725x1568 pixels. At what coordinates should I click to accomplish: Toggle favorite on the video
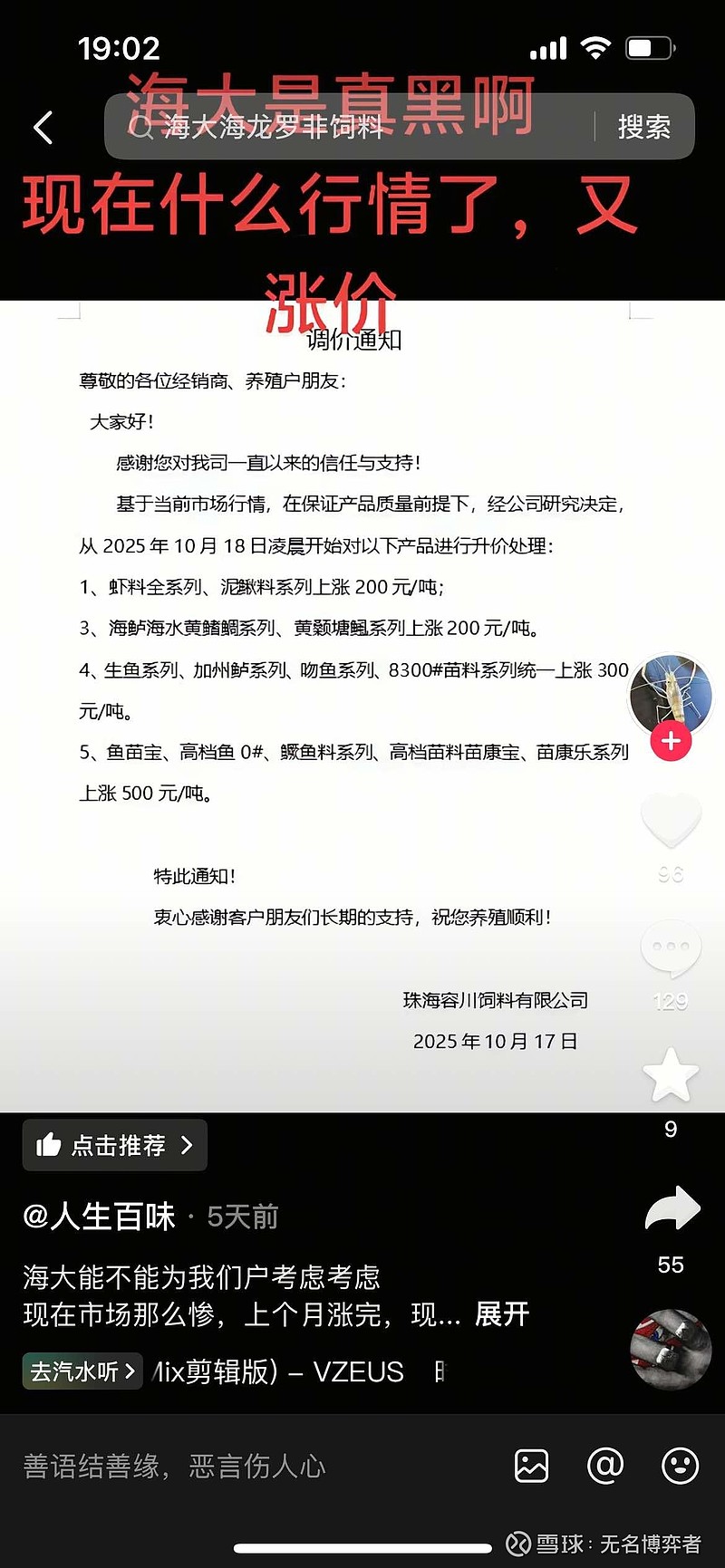[670, 1073]
